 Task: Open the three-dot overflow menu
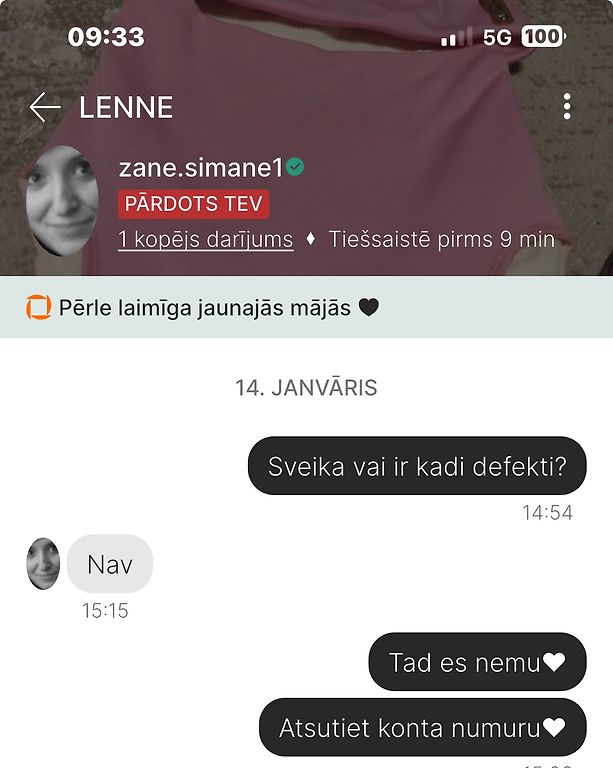pos(567,107)
